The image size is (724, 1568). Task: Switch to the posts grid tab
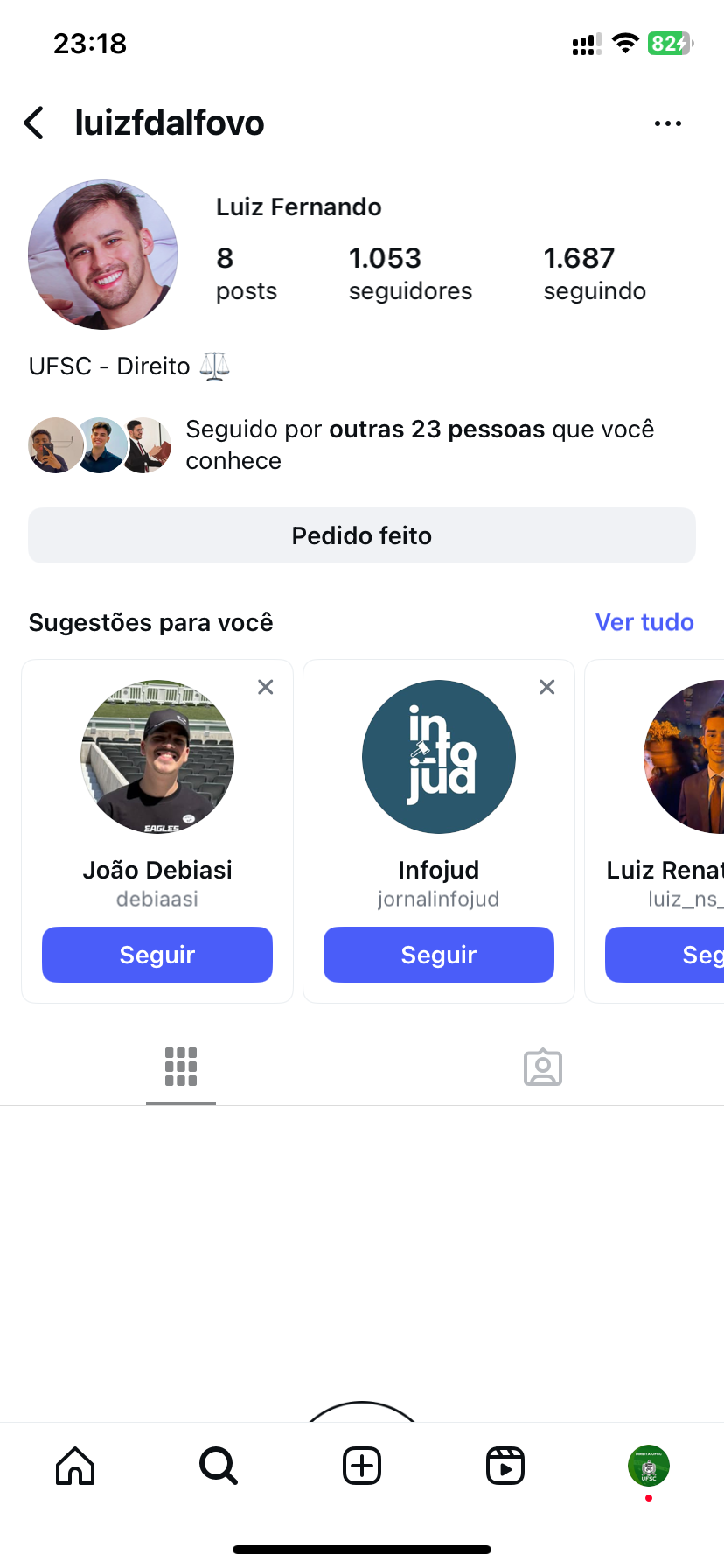pos(181,1067)
